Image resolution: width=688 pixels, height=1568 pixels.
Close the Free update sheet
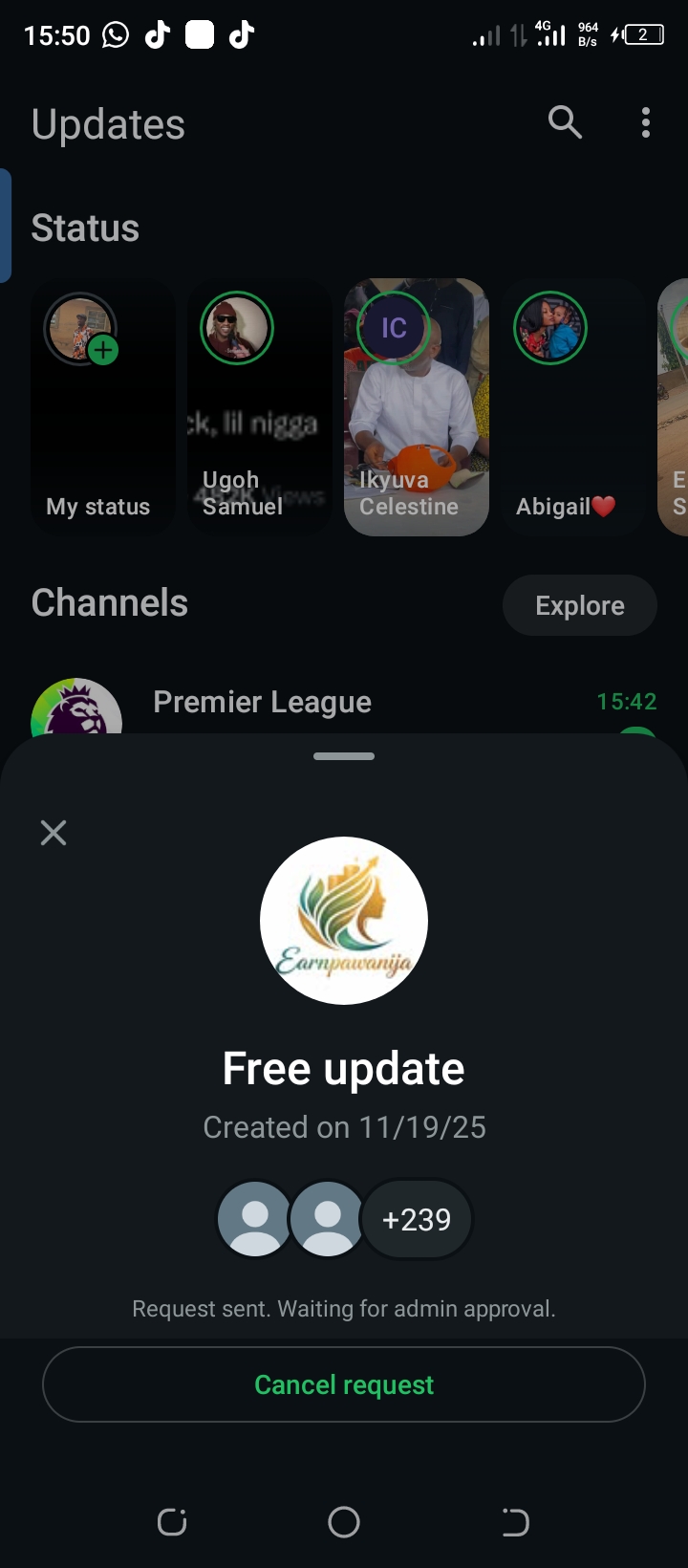[54, 833]
